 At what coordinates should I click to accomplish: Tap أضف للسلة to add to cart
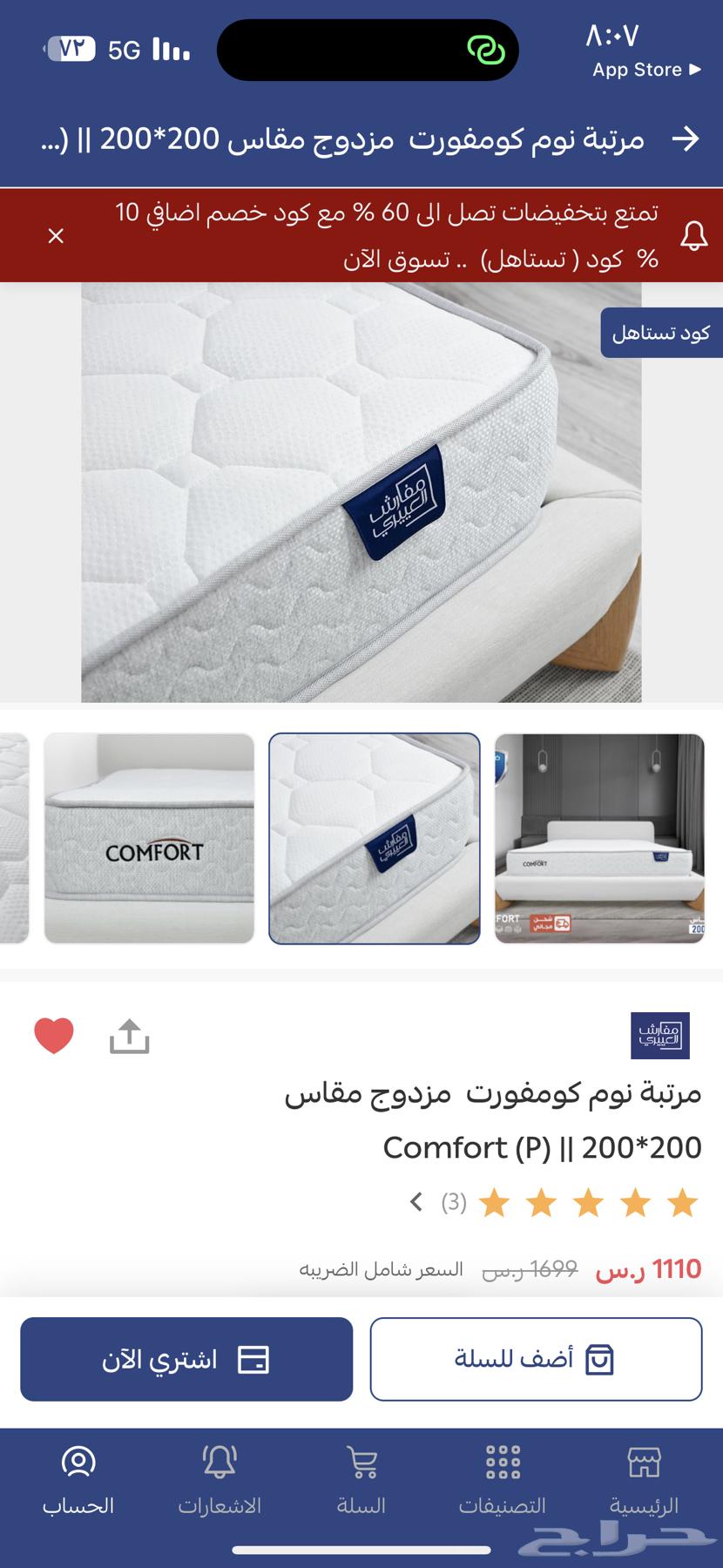(x=537, y=1359)
